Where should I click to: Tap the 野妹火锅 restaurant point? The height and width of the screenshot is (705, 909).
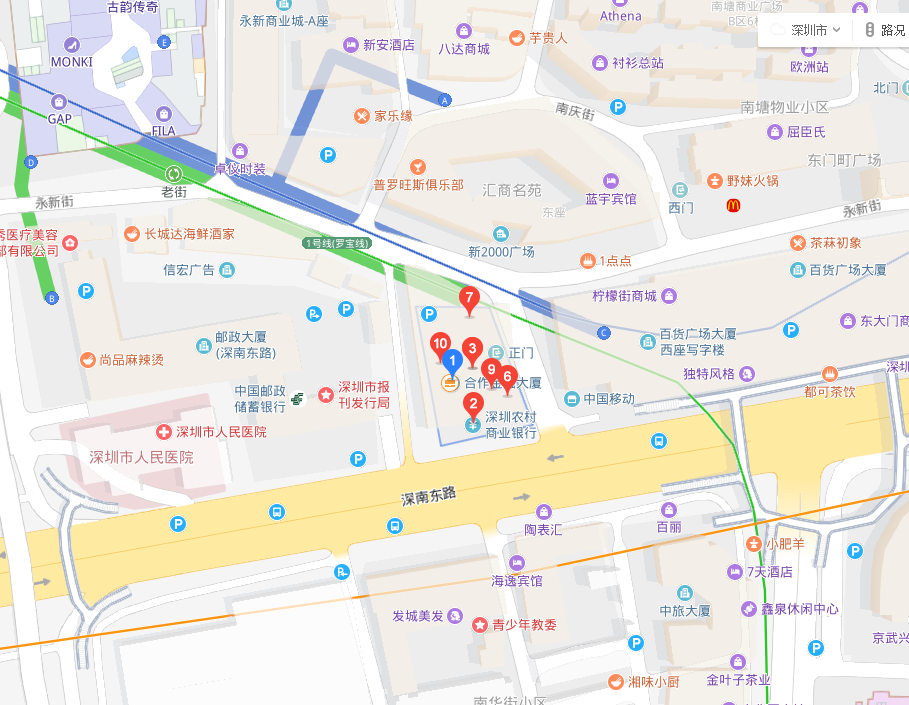(x=714, y=181)
